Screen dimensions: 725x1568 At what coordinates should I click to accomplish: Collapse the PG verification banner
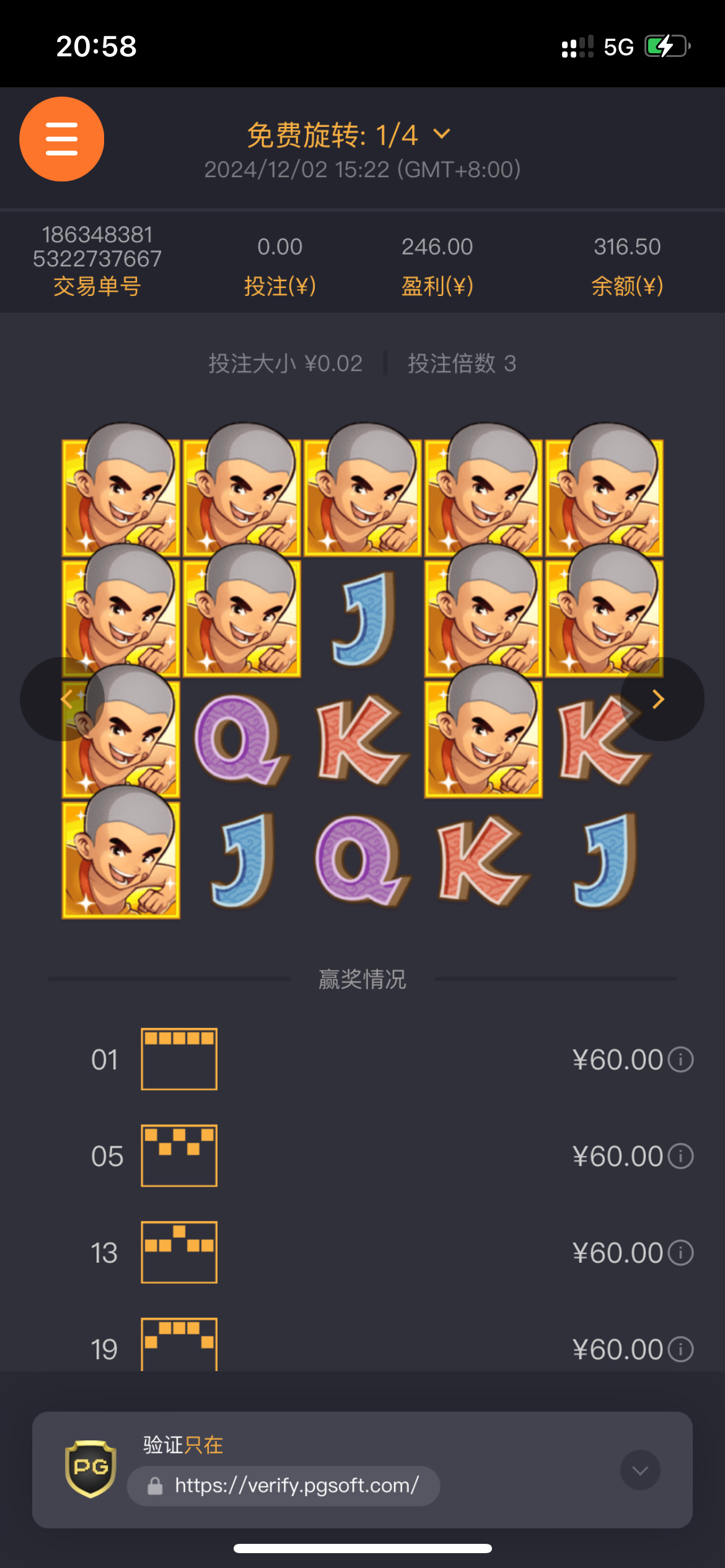point(640,1470)
